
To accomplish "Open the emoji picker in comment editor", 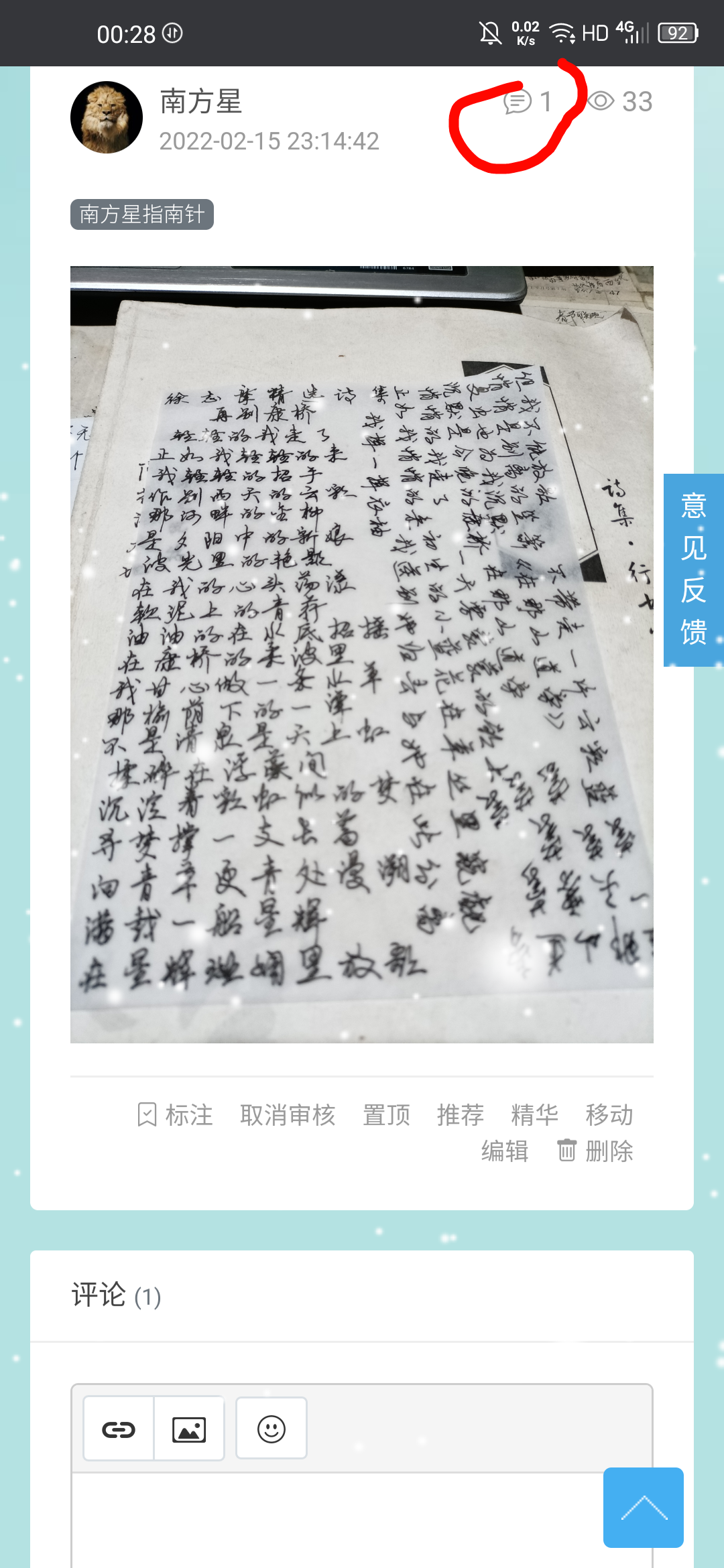I will [271, 1429].
